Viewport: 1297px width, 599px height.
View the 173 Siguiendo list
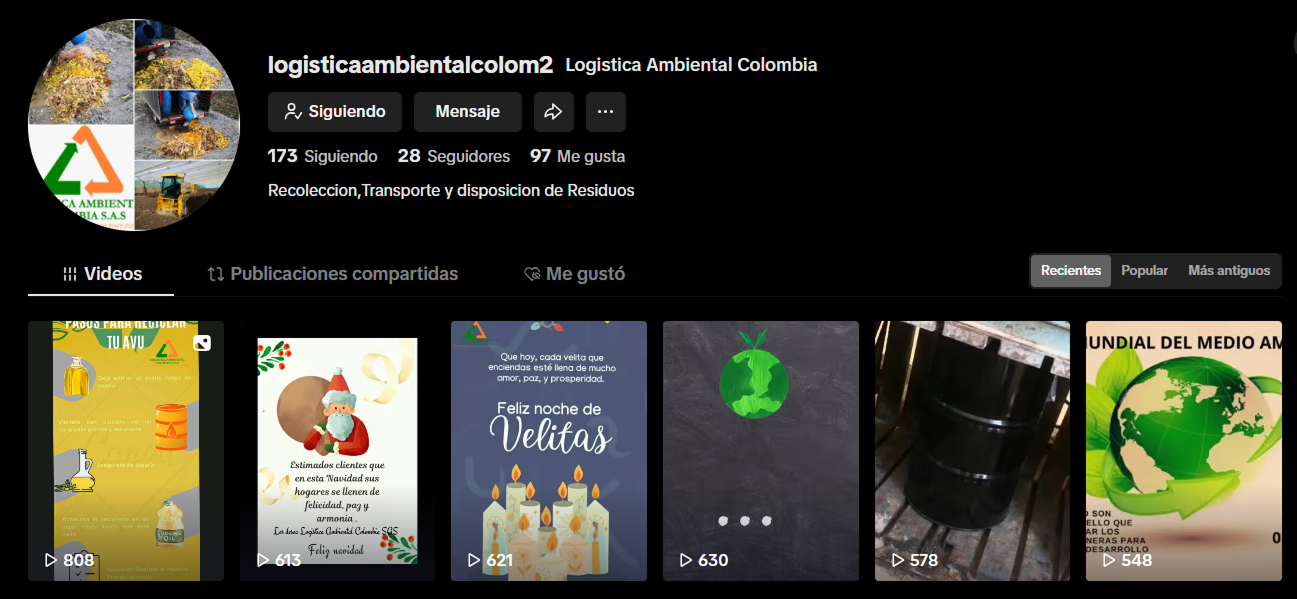click(323, 156)
